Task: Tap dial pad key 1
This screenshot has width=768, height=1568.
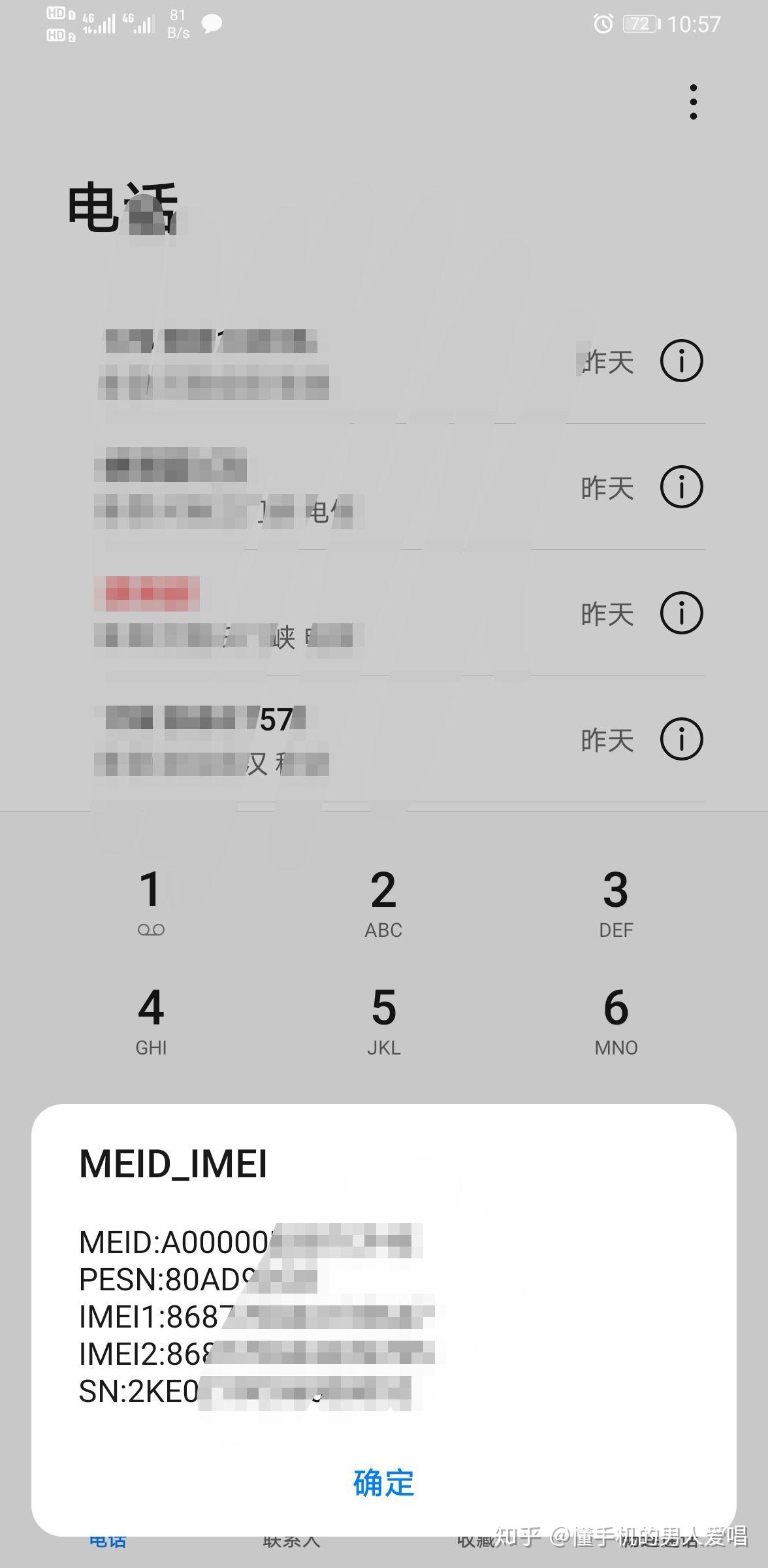Action: pyautogui.click(x=151, y=902)
